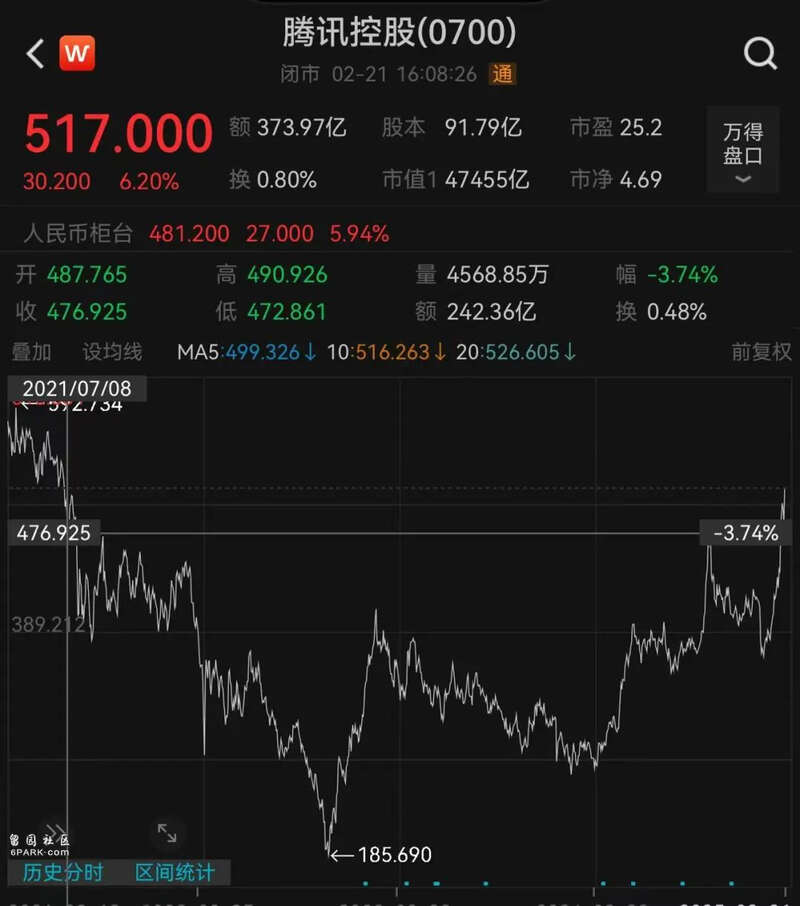Open 区间统计 range statistics
Image resolution: width=800 pixels, height=906 pixels.
[x=175, y=872]
